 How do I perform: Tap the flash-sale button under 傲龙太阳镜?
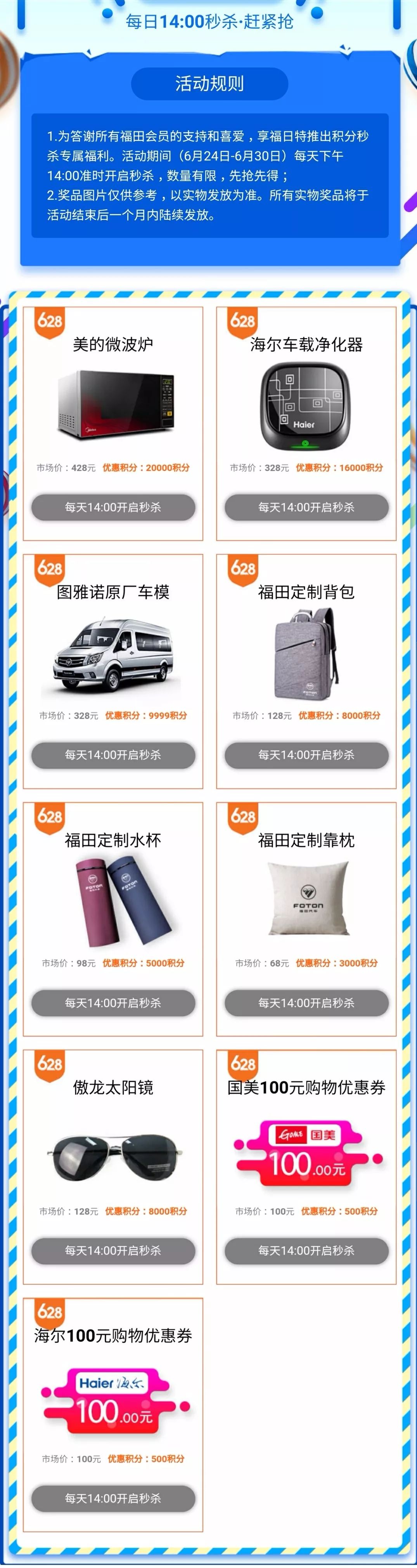point(113,1250)
